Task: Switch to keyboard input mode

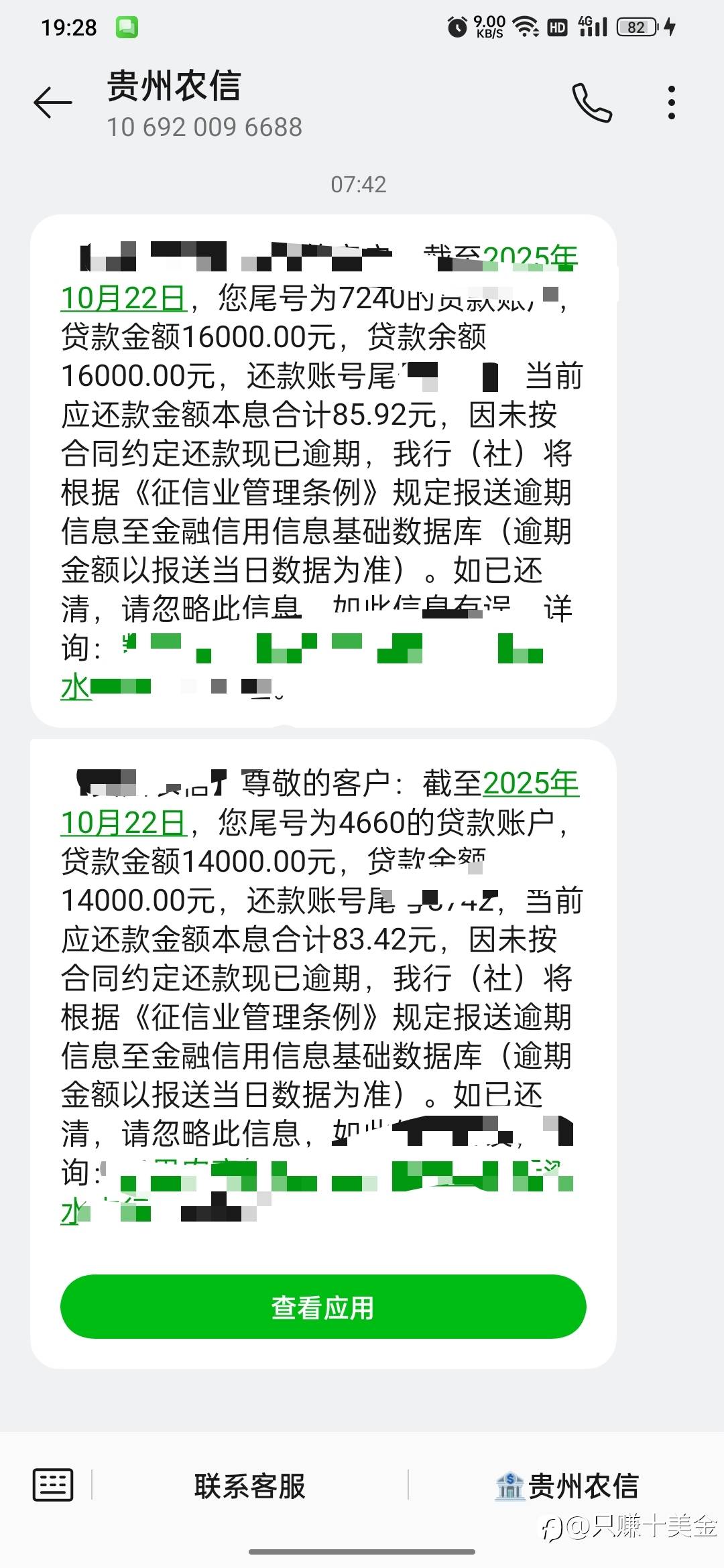Action: click(53, 1485)
